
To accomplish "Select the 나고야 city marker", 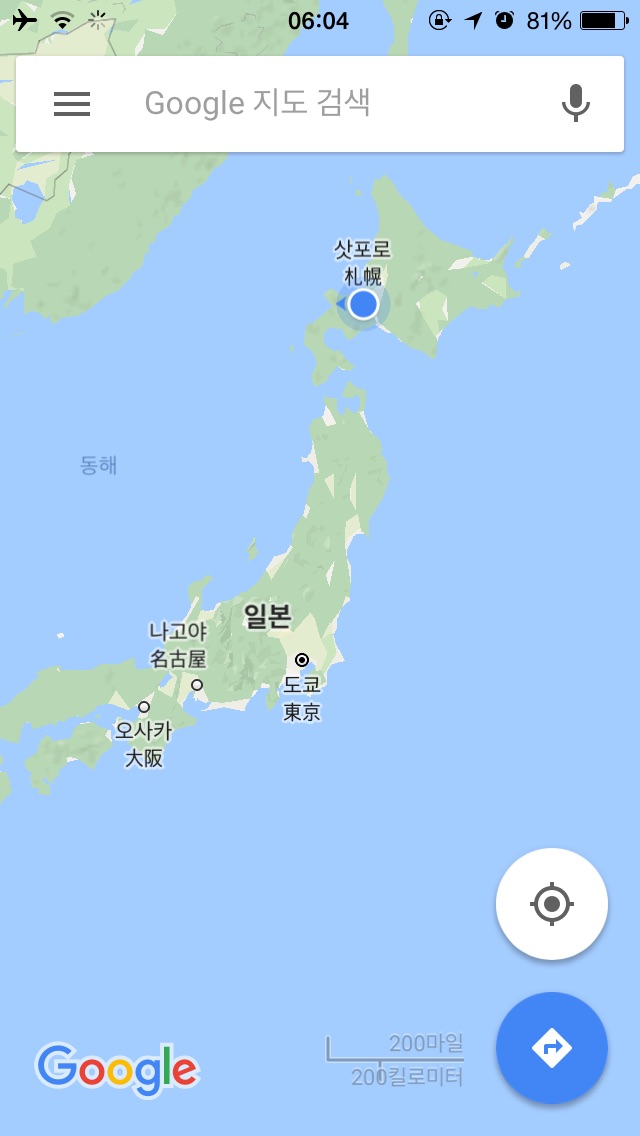I will 197,685.
